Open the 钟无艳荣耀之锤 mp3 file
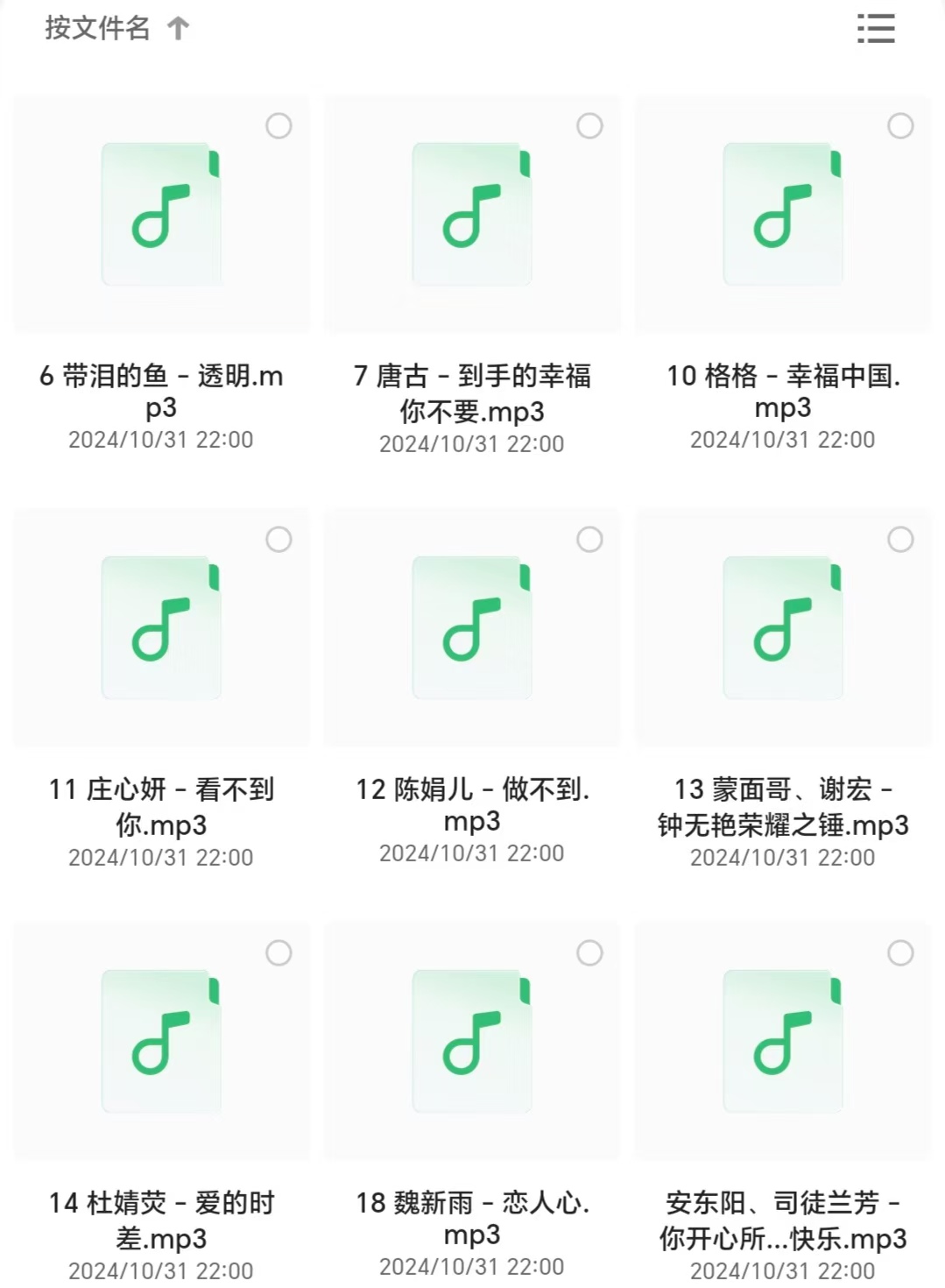 783,628
